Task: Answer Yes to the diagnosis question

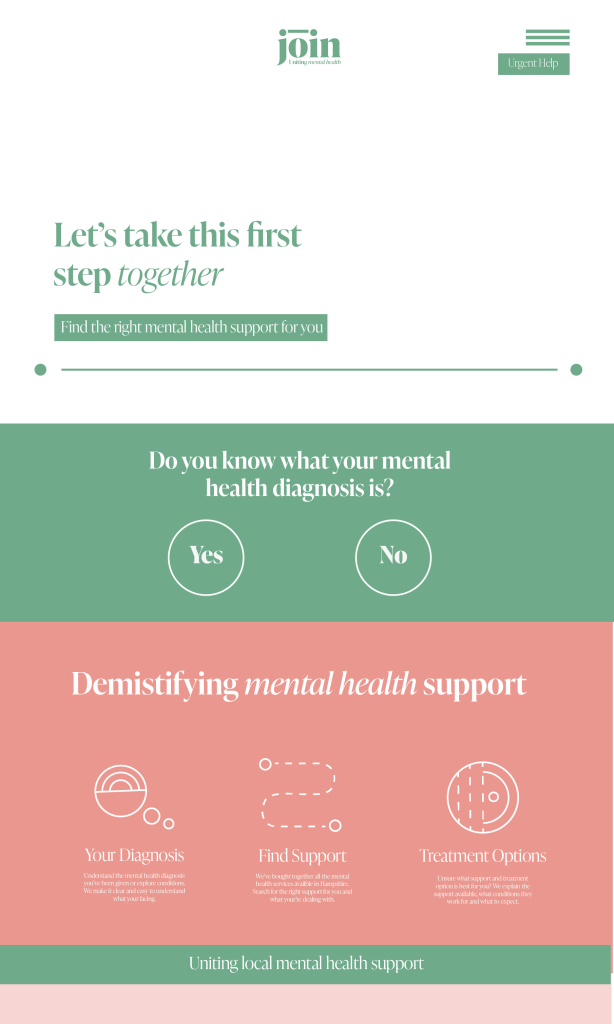Action: [206, 557]
